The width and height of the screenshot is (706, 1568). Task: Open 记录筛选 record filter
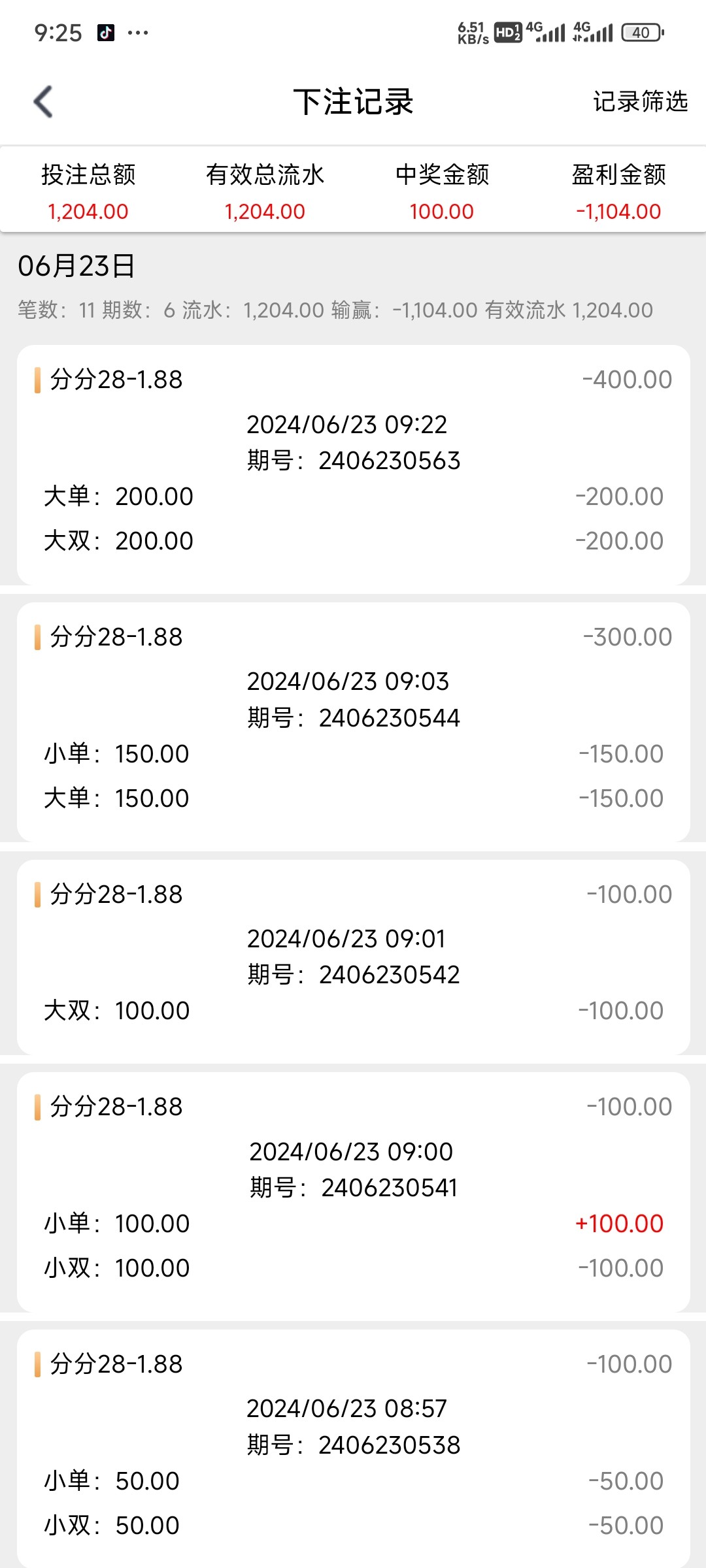point(640,102)
